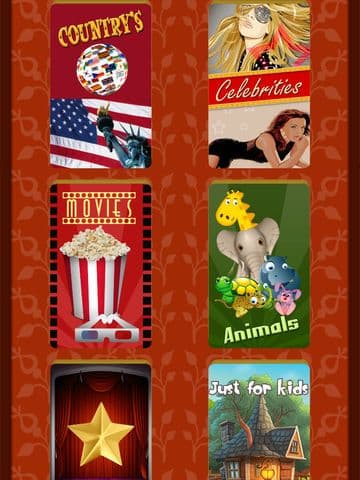Tap the gold star stage card
Image resolution: width=360 pixels, height=480 pixels.
tap(101, 422)
